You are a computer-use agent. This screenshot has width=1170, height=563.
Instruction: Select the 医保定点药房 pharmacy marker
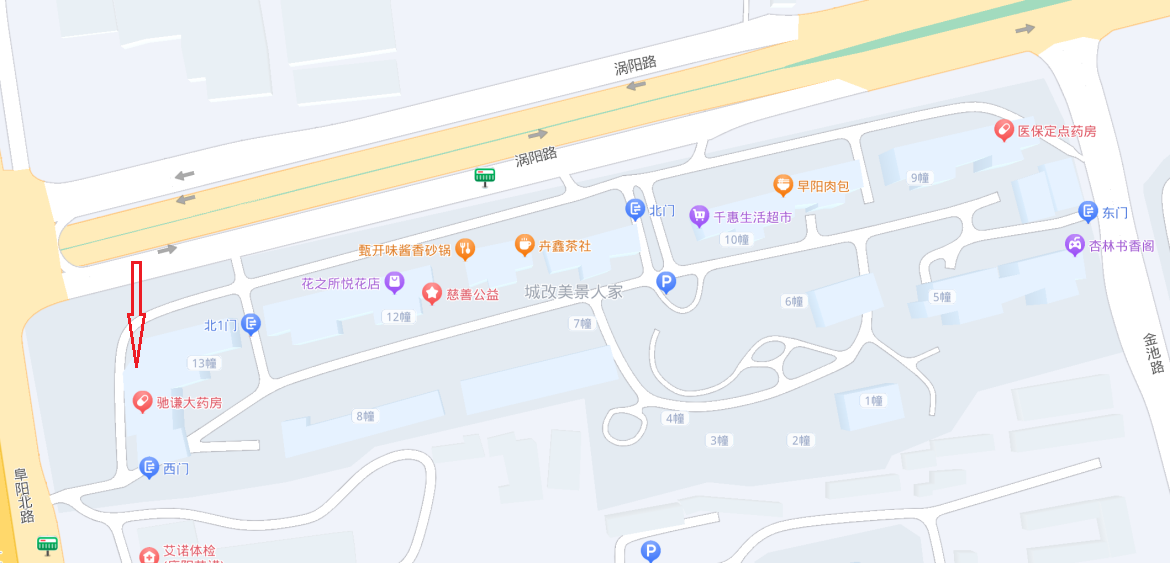click(1004, 130)
